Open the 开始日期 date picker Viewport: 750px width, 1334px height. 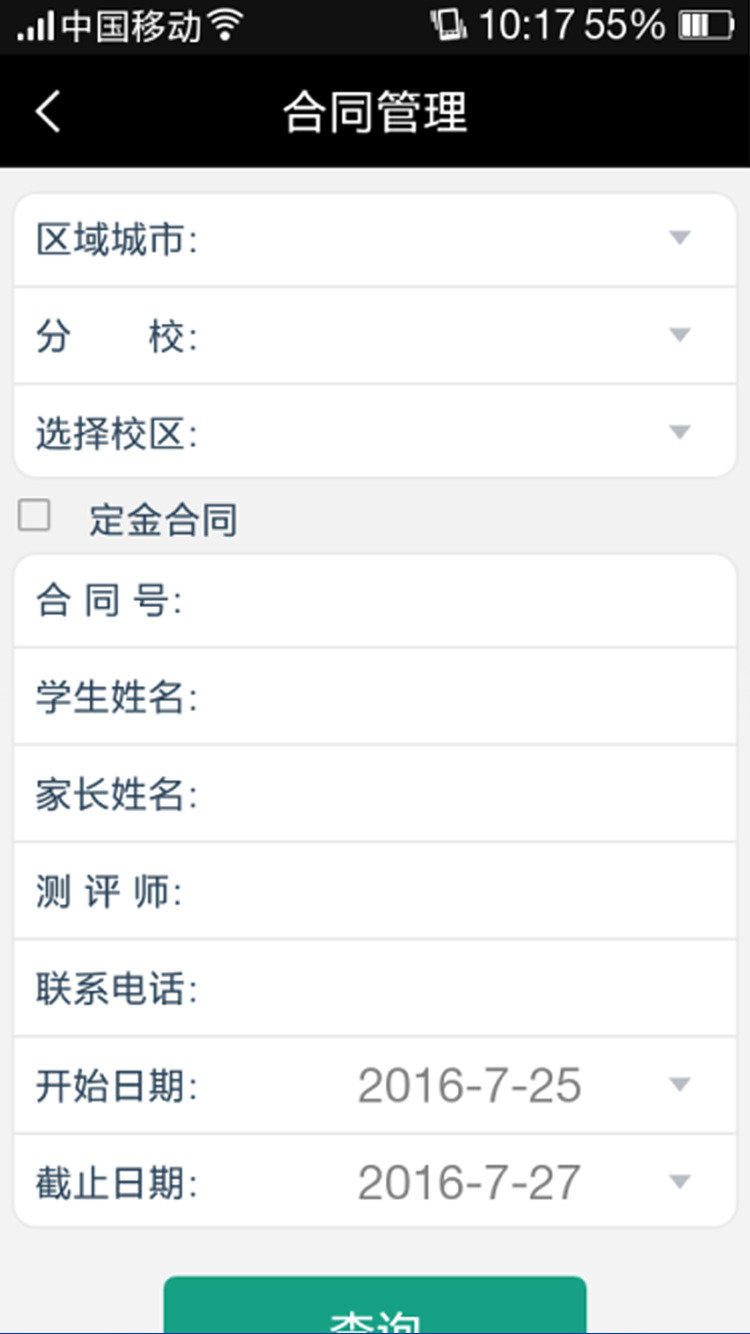tap(375, 1085)
